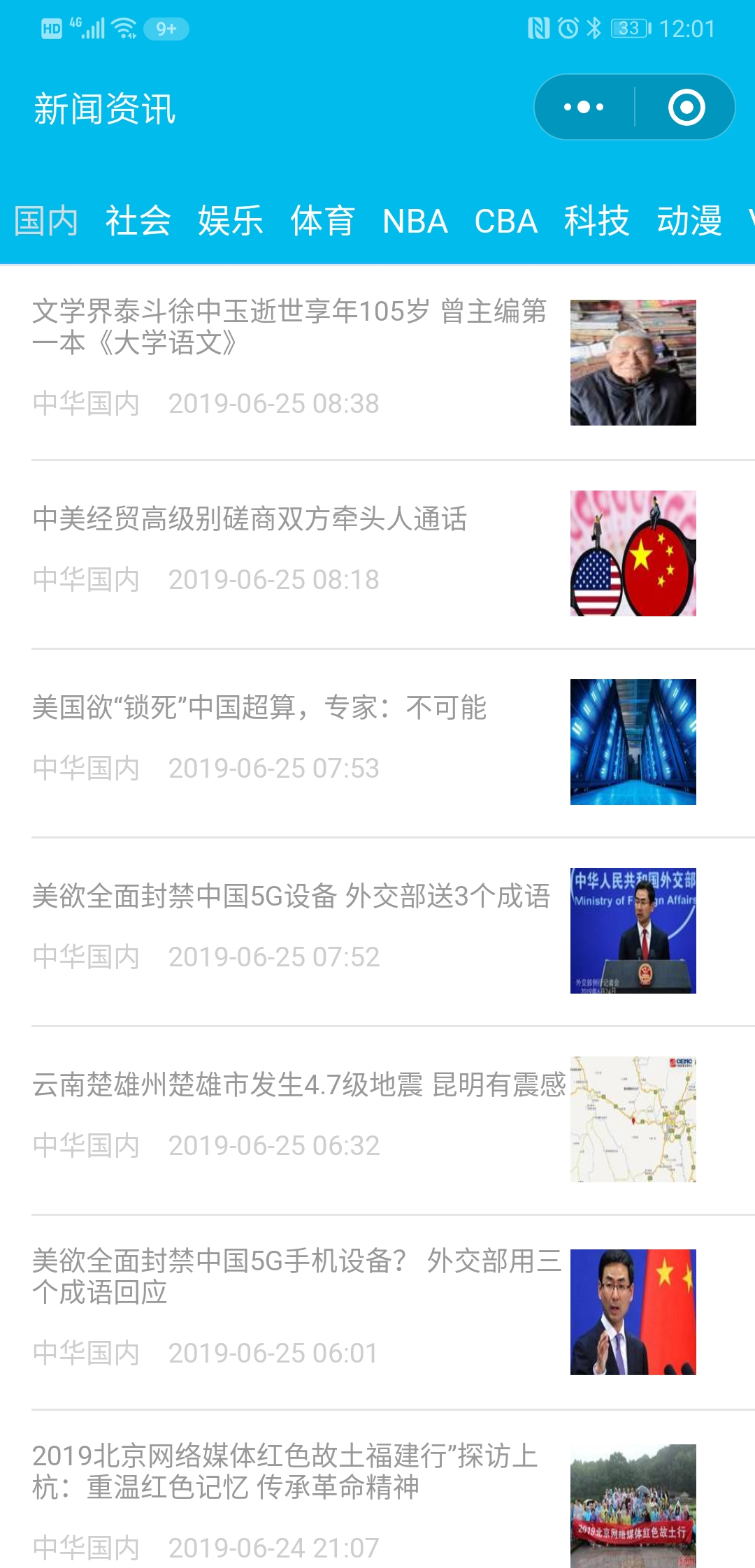755x1568 pixels.
Task: Read the 2019北京网络媒体红色故土福建行 story
Action: coord(285,1471)
